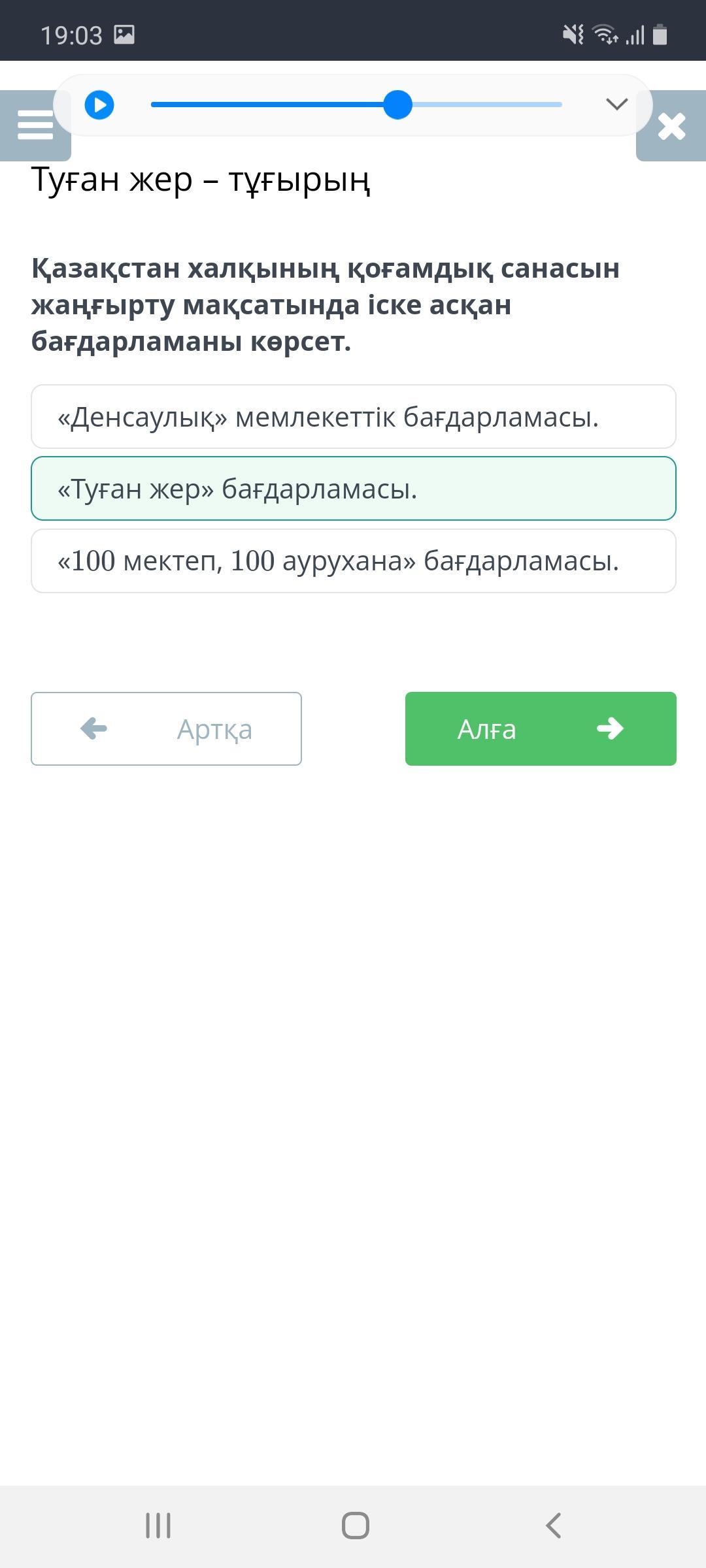Pick the «100 мектеп, 100 аурухана» answer

(354, 561)
